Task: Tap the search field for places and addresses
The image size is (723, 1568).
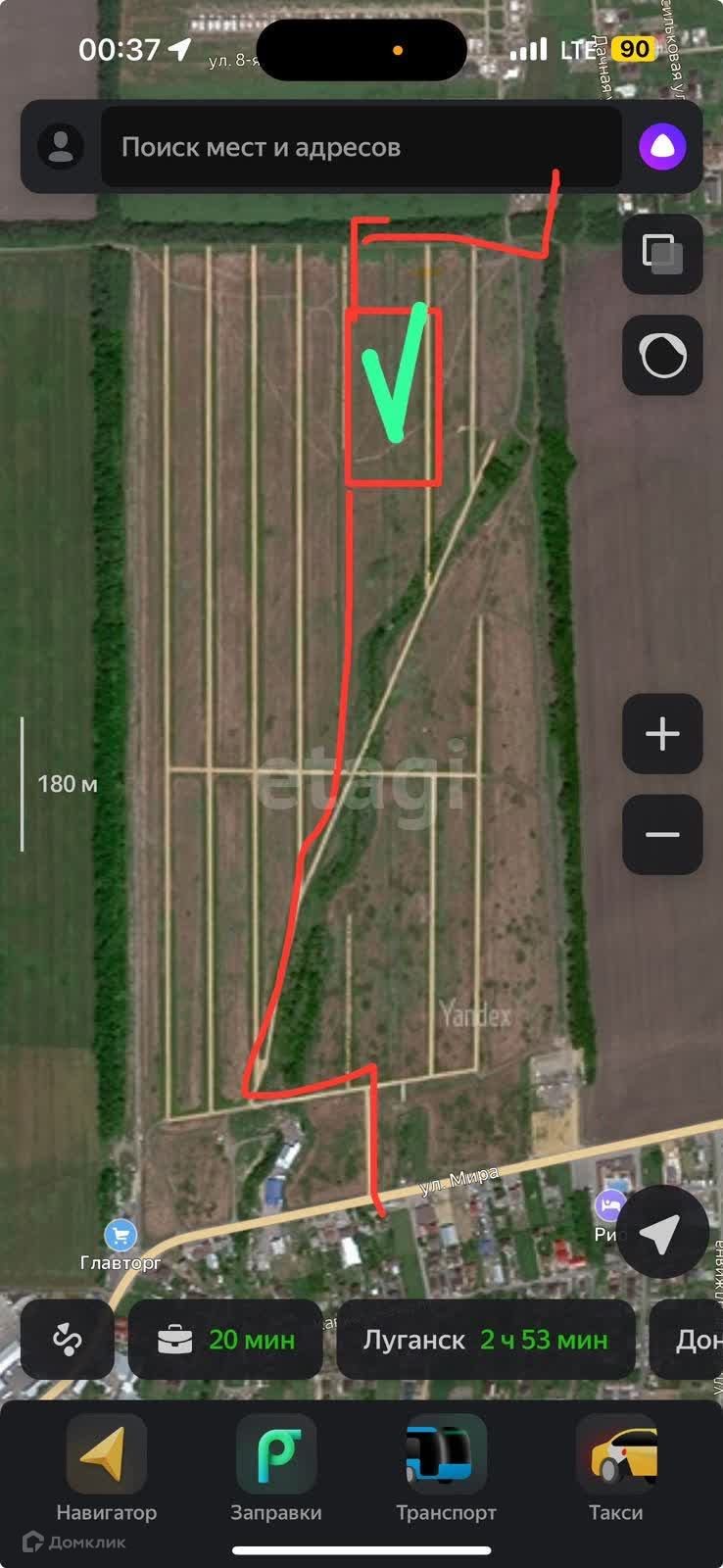Action: click(x=361, y=147)
